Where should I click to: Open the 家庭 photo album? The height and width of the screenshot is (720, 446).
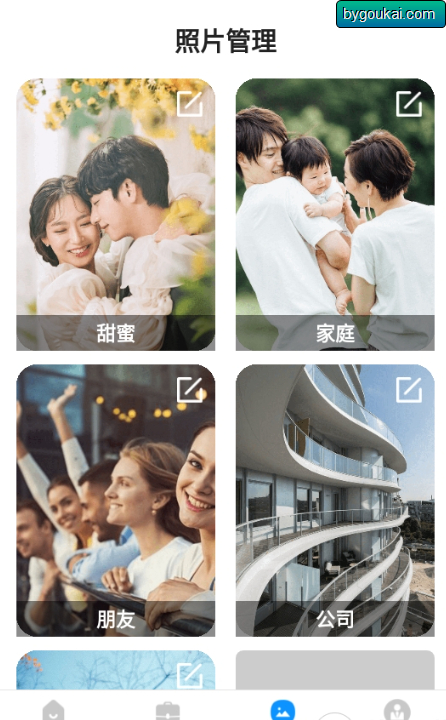tap(335, 214)
